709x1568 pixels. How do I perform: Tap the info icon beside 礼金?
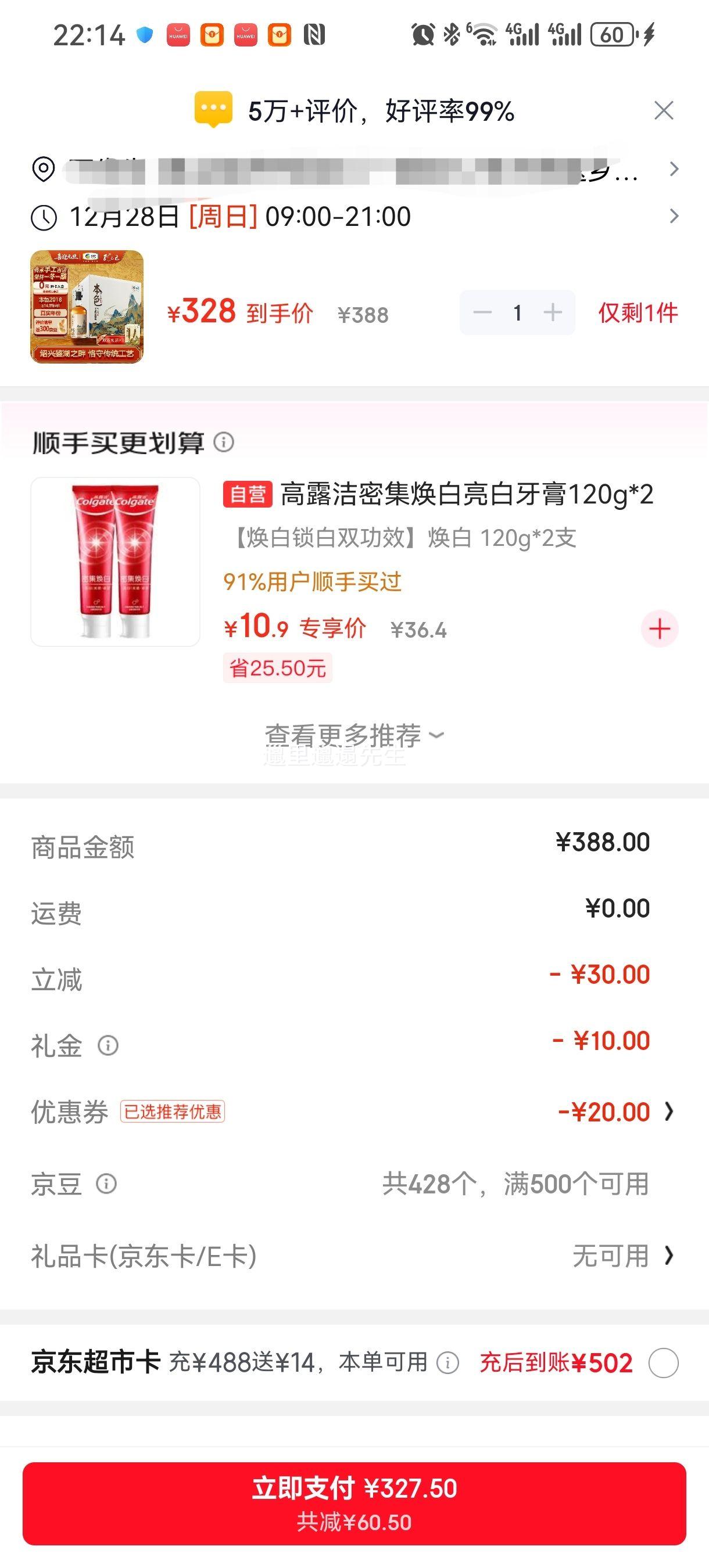[x=107, y=1045]
